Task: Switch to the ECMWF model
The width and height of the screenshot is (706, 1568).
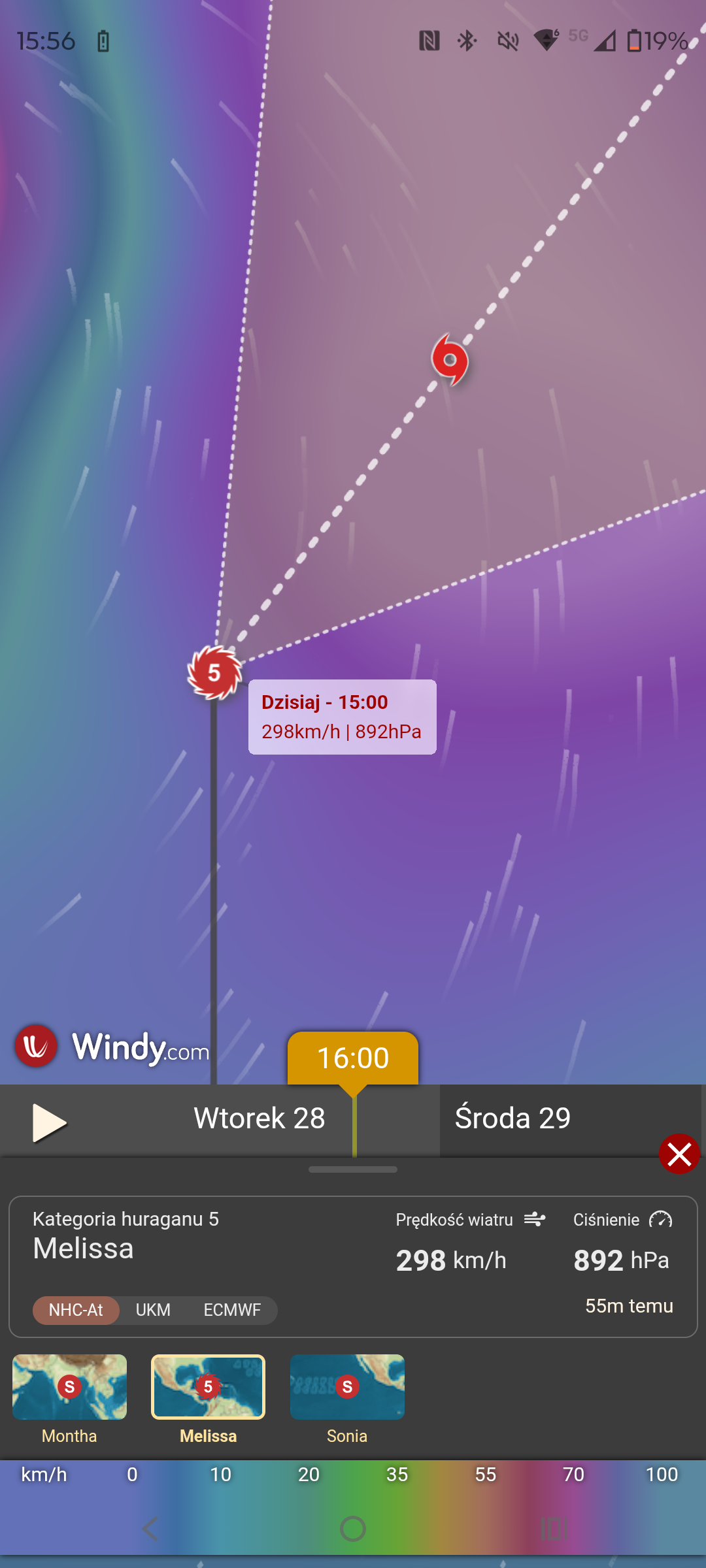Action: (x=232, y=1310)
